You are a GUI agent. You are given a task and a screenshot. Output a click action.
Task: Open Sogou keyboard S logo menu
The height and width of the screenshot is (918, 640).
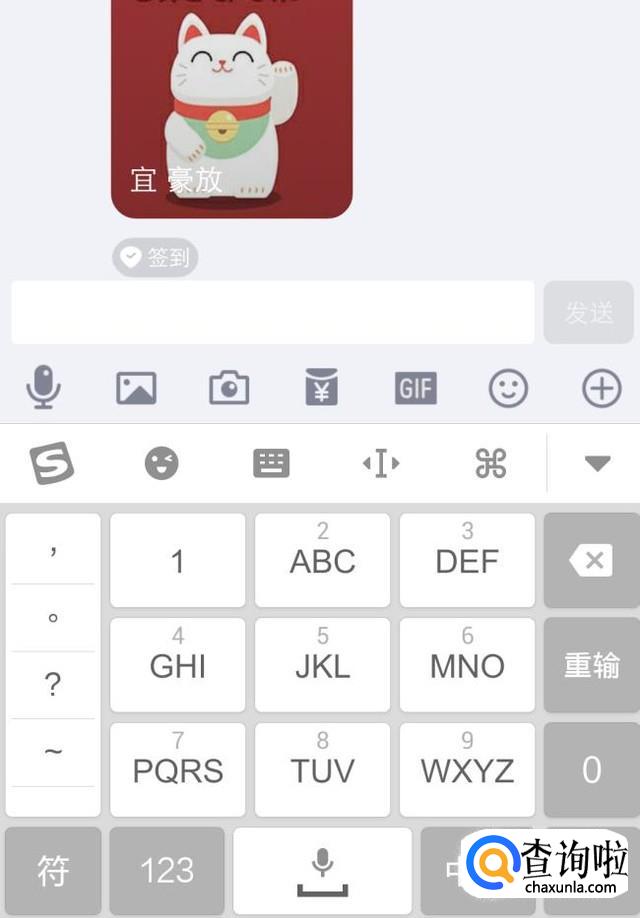point(51,463)
